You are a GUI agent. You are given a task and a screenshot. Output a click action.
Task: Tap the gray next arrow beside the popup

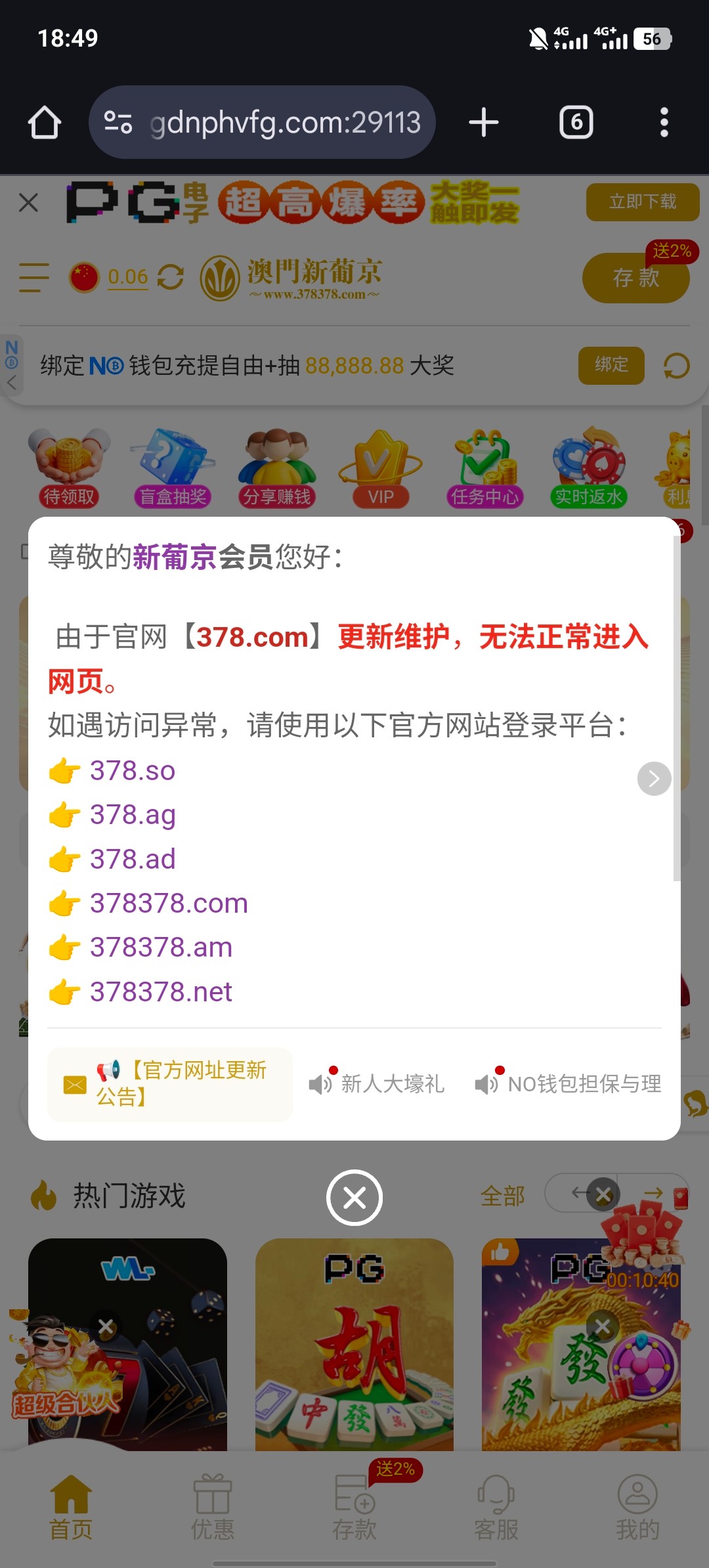pyautogui.click(x=654, y=779)
